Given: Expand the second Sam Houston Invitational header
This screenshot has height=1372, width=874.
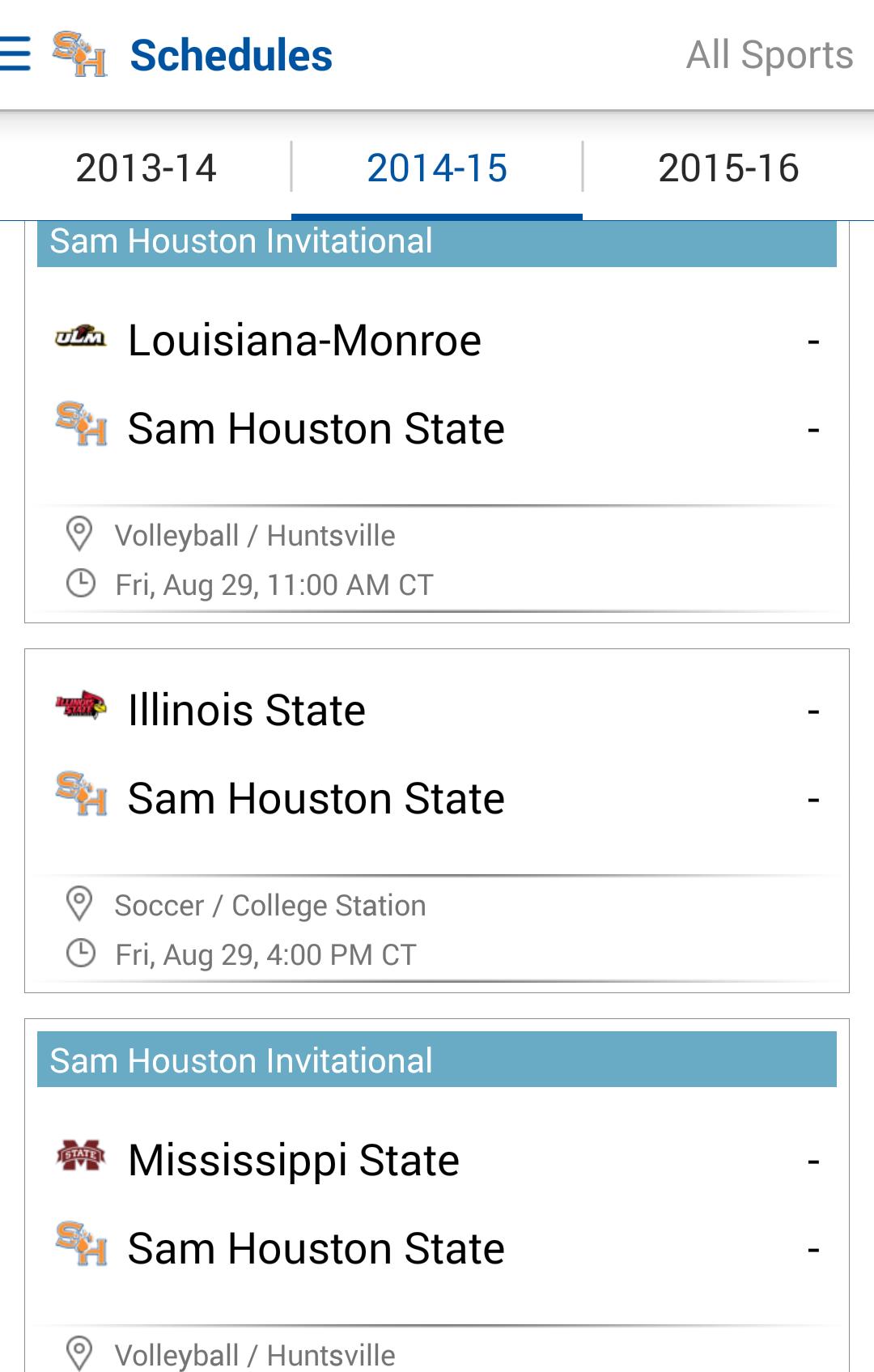Looking at the screenshot, I should click(437, 1060).
